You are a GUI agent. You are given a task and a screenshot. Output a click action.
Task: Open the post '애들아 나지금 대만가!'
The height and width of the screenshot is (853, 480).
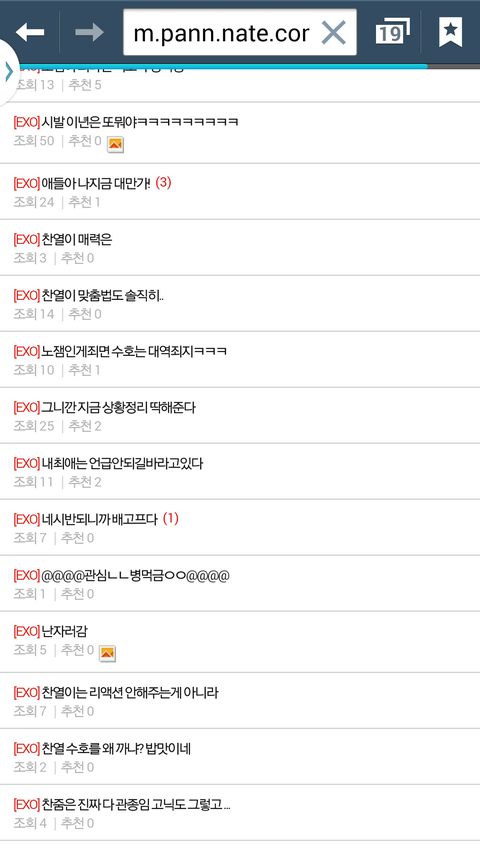[x=240, y=191]
